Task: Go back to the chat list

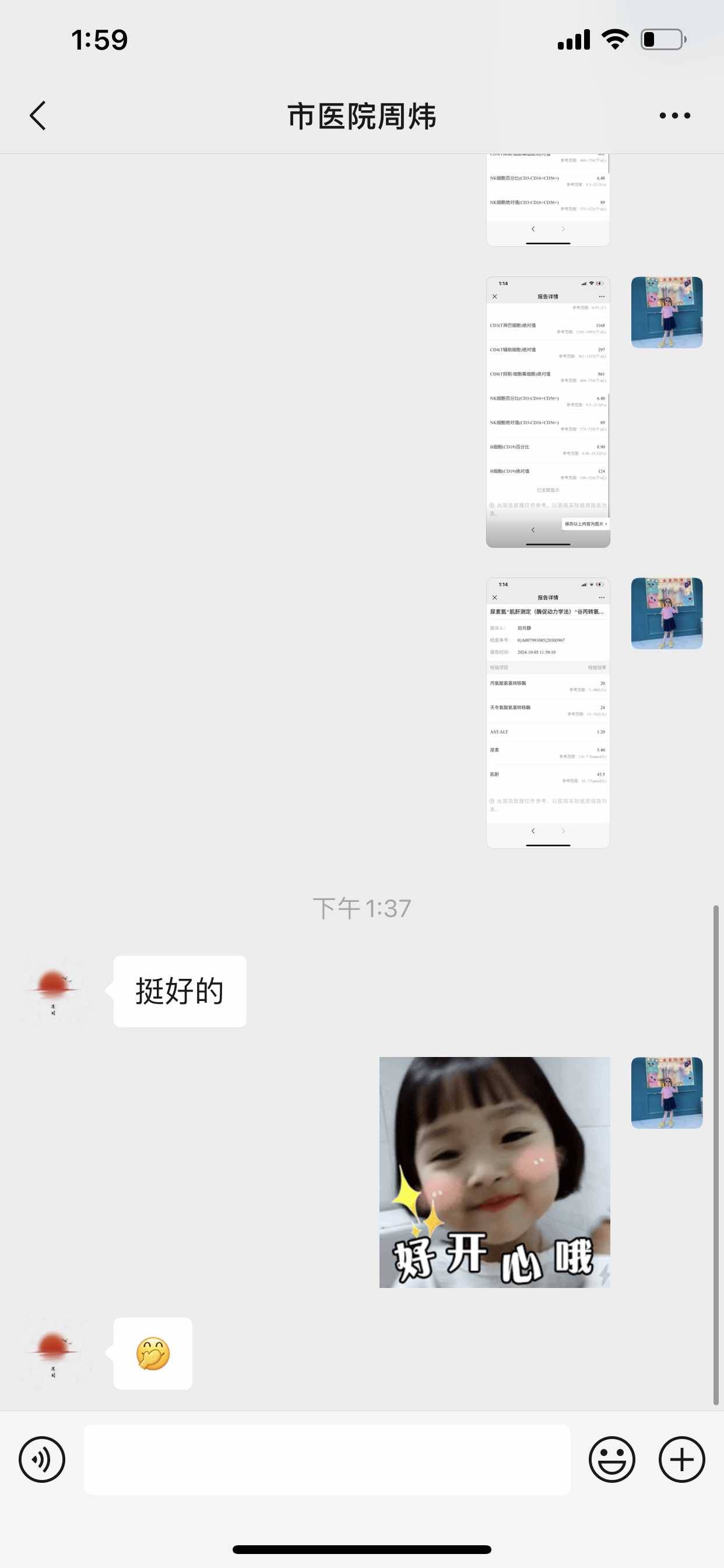Action: (38, 116)
